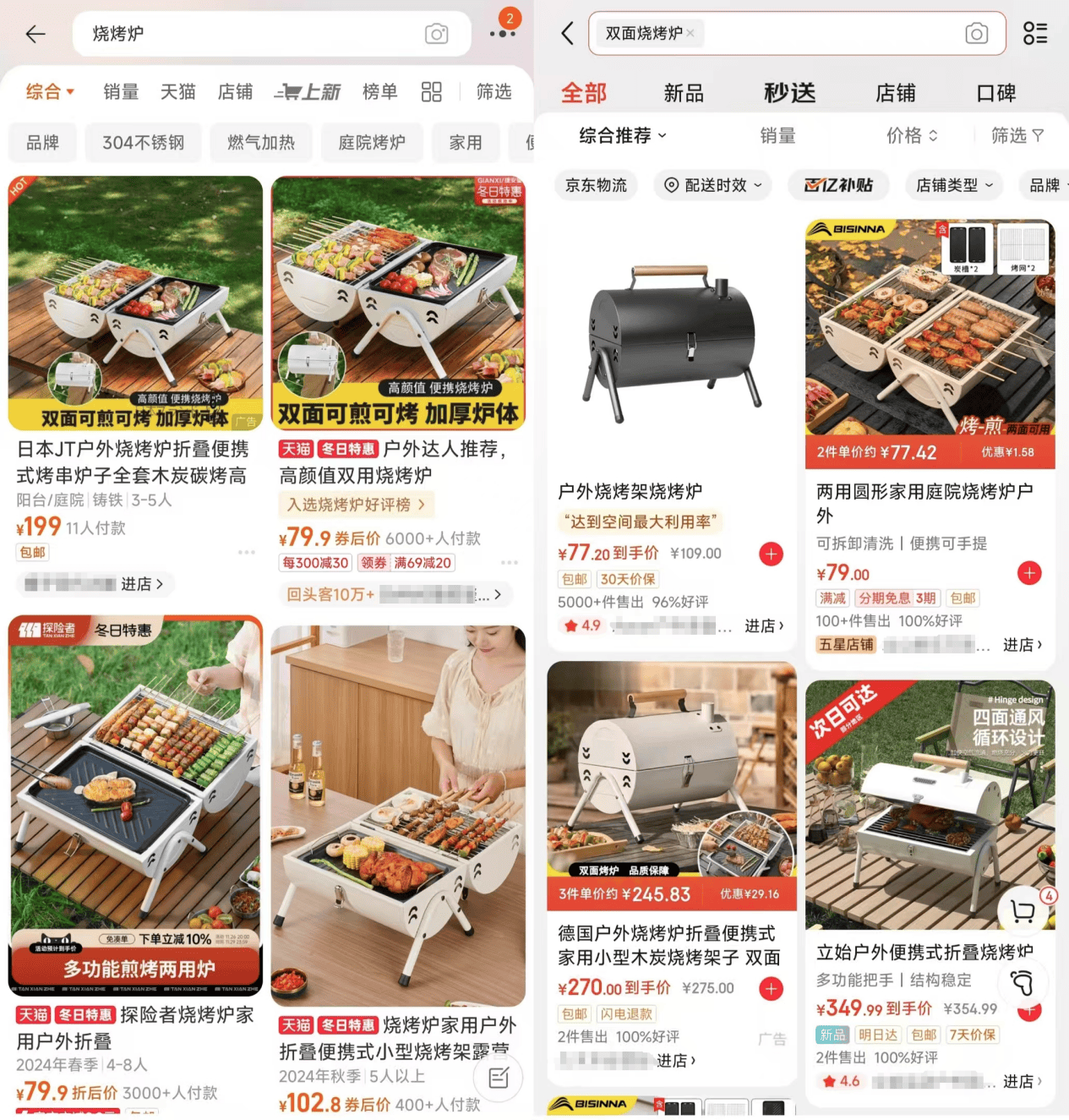Switch to the 销量 tab on Taobao
The height and width of the screenshot is (1120, 1069).
[121, 92]
